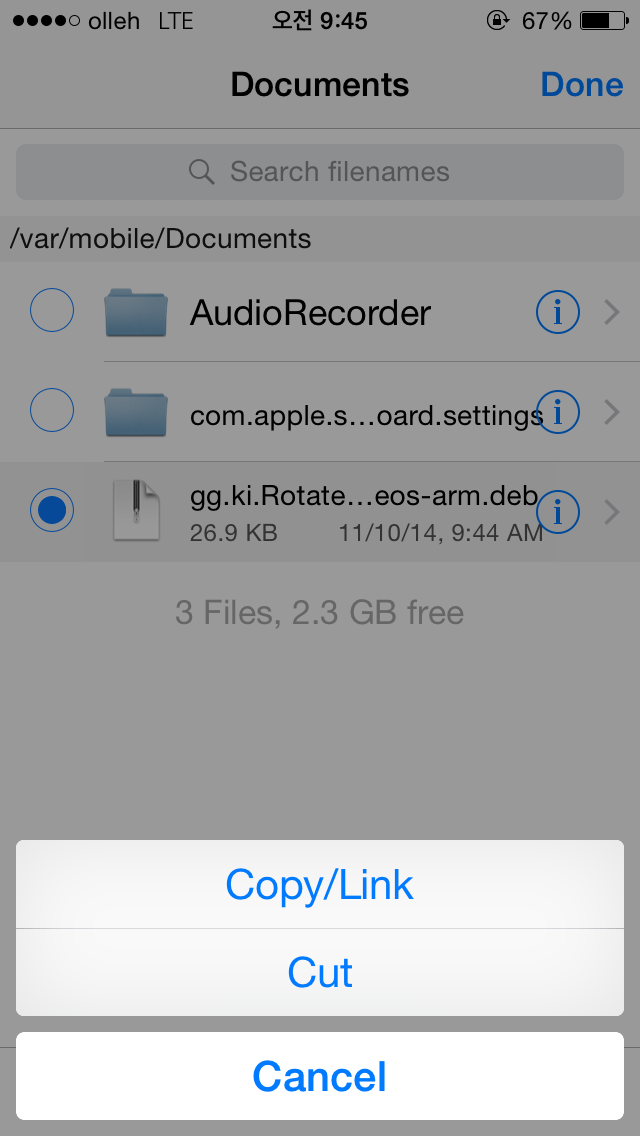
Task: Show info for the deb file
Action: (557, 513)
